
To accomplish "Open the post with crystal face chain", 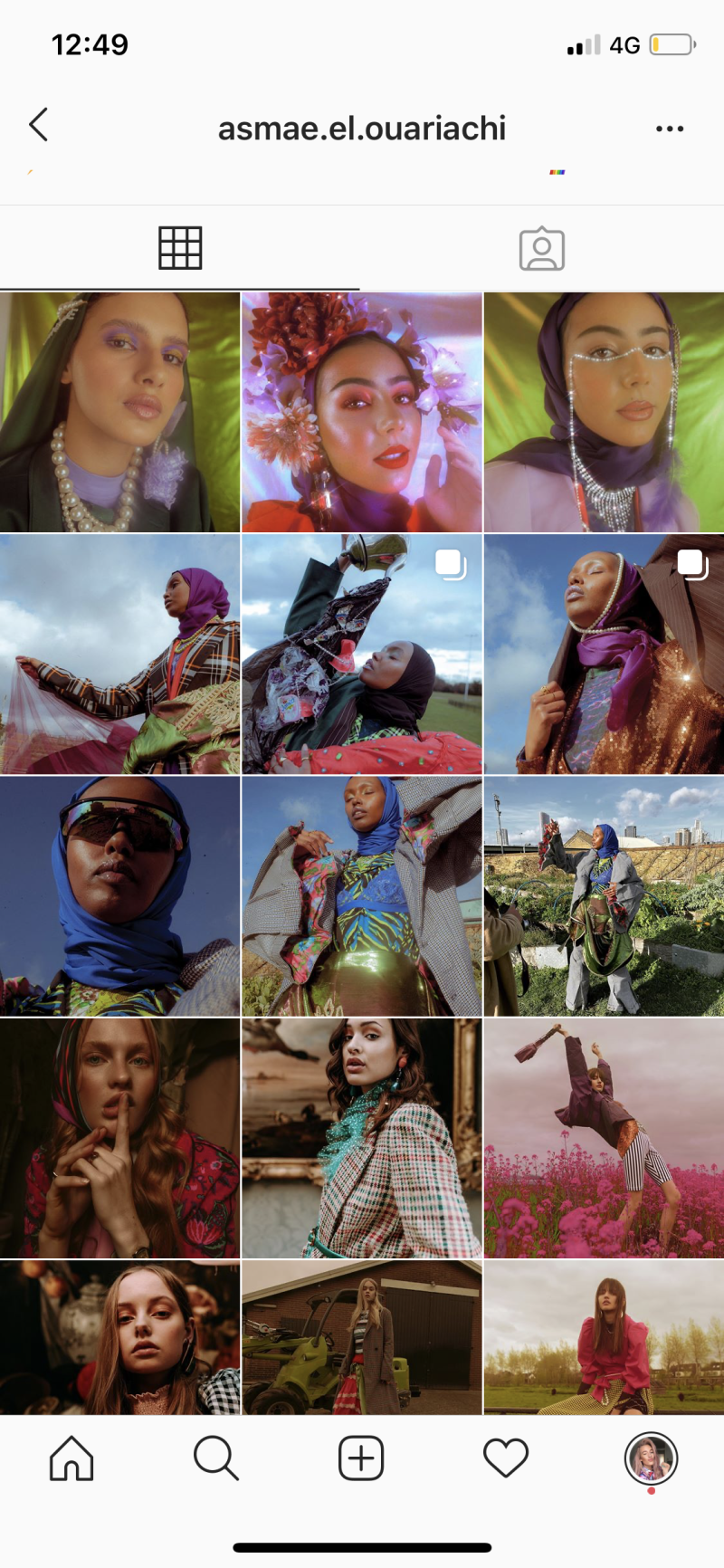I will point(605,412).
